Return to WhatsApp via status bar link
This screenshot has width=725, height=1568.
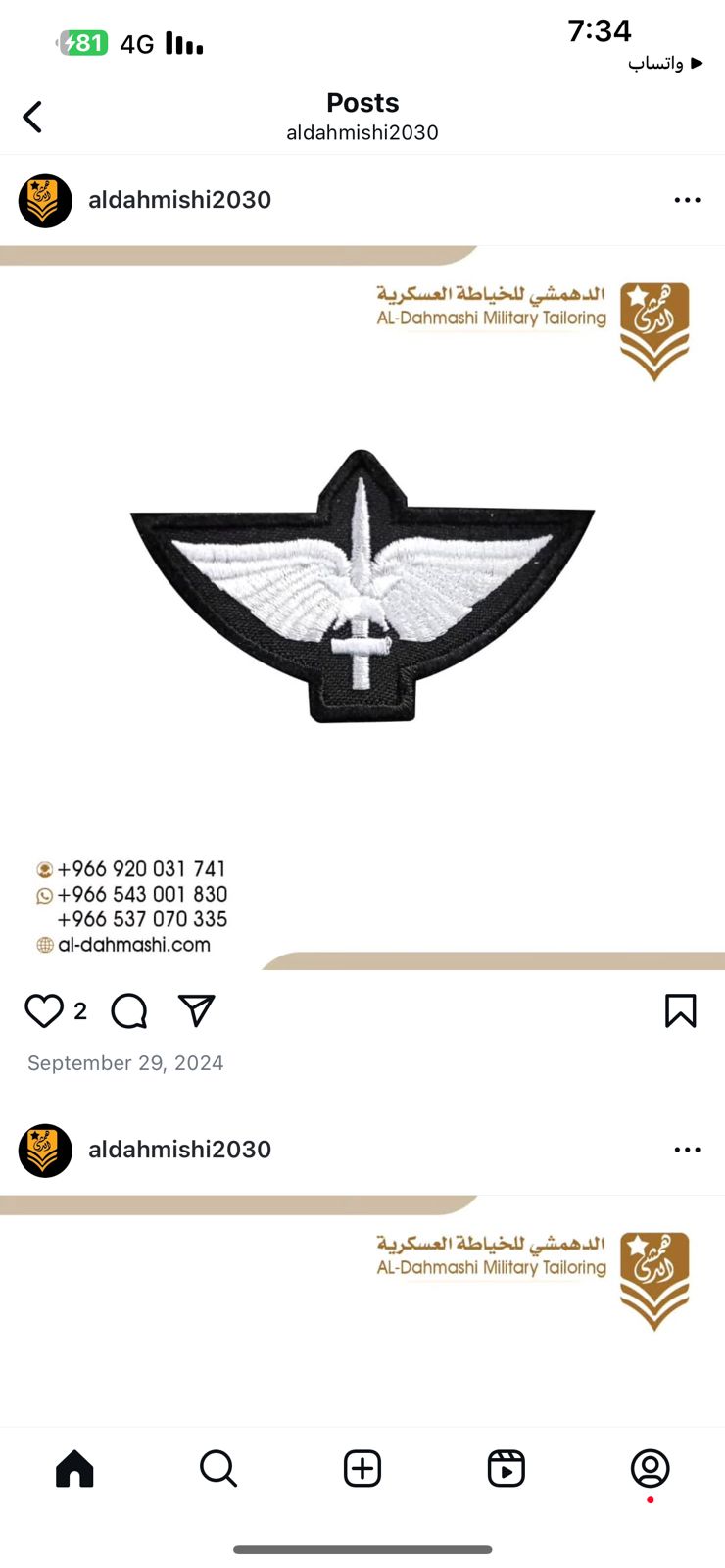point(666,63)
